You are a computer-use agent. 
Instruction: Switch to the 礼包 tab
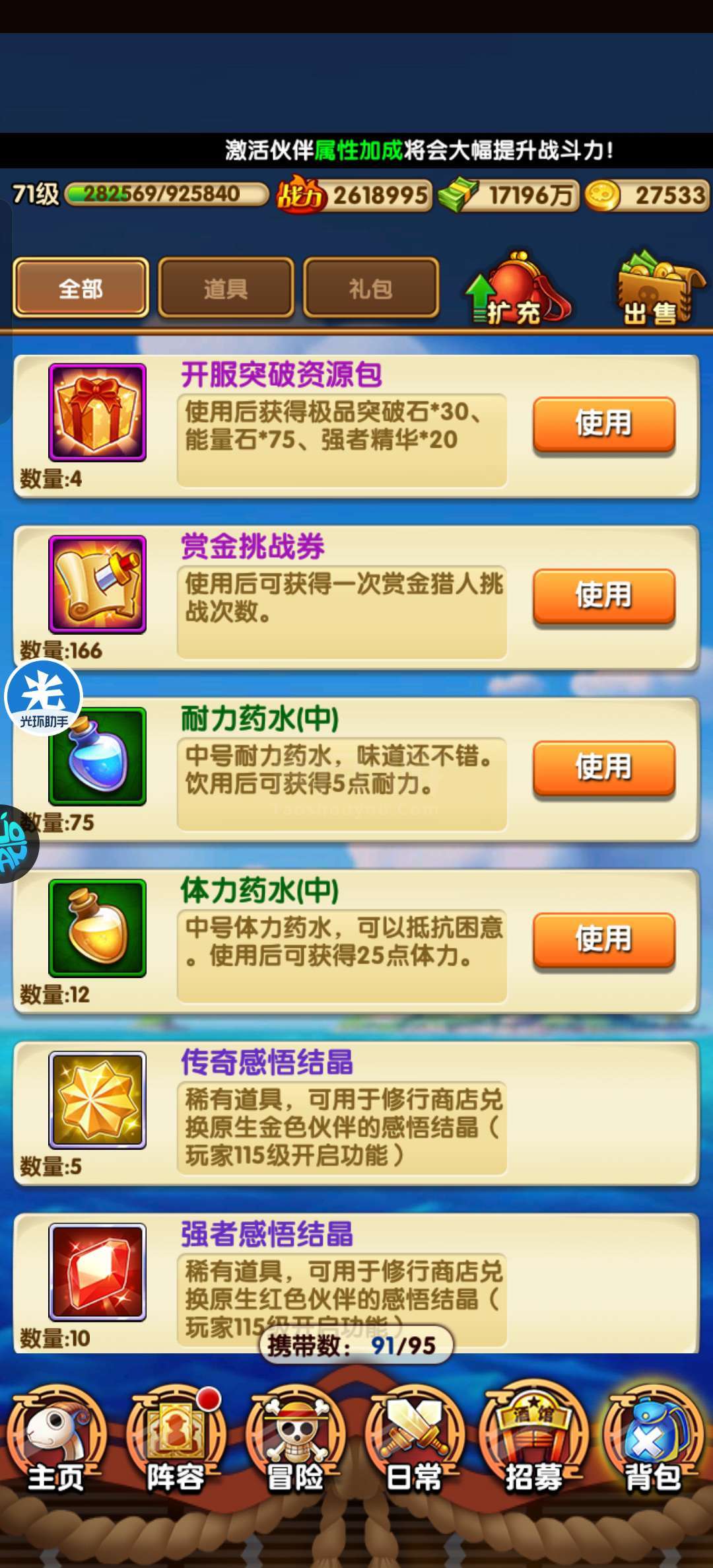pos(371,288)
